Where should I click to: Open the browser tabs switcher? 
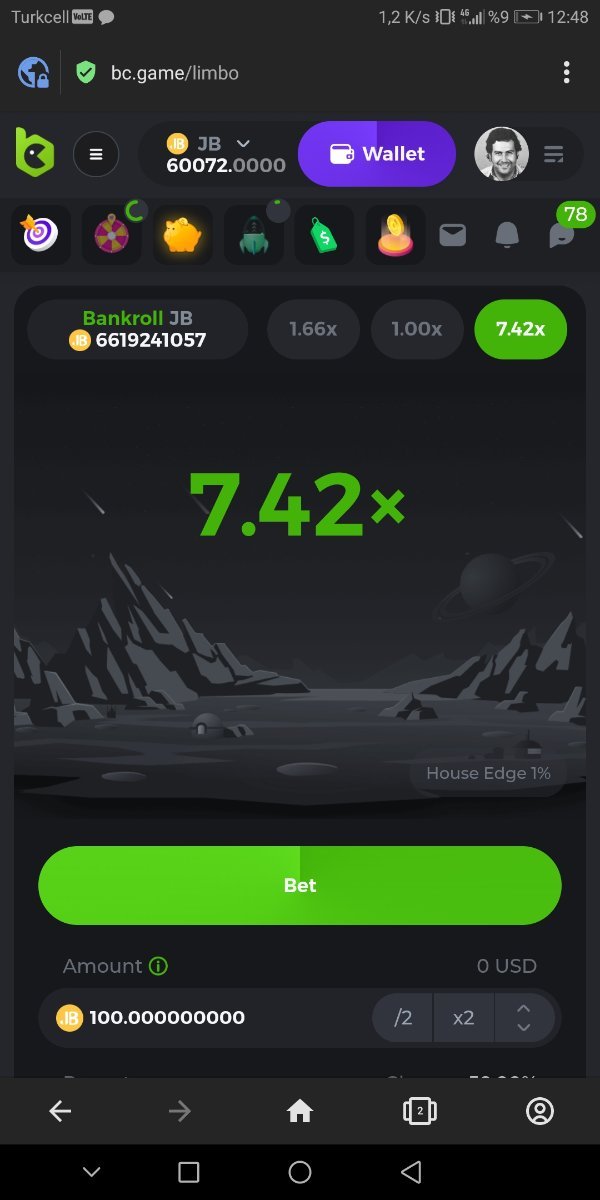420,1111
